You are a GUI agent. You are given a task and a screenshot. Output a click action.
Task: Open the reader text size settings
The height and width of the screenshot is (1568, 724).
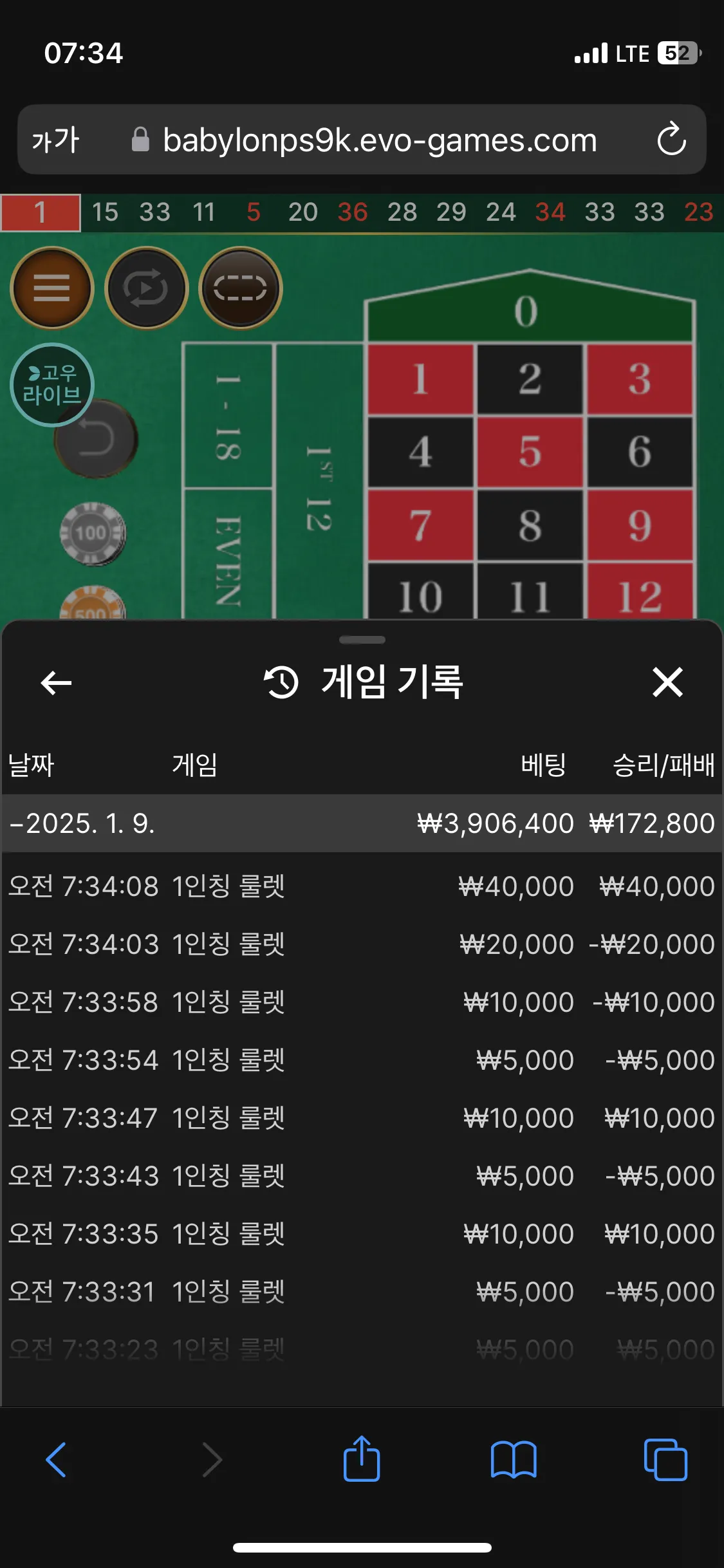pyautogui.click(x=55, y=140)
